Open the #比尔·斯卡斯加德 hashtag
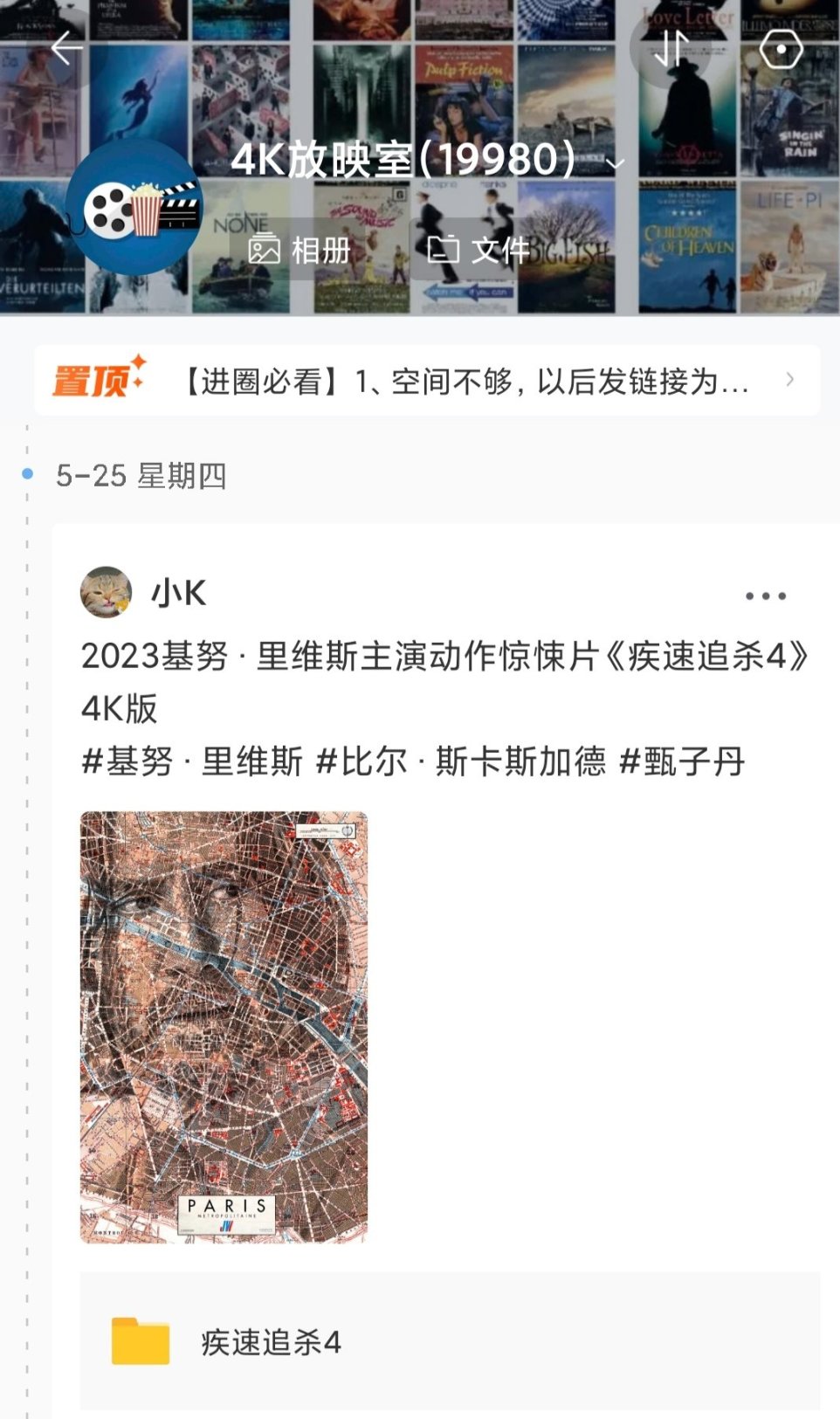The width and height of the screenshot is (840, 1419). coord(460,761)
